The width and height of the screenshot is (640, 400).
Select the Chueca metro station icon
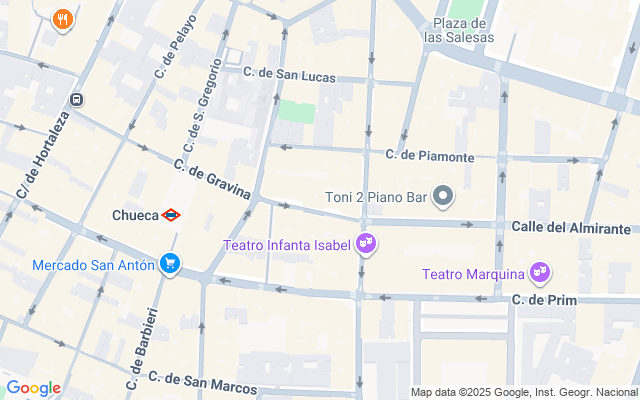pyautogui.click(x=172, y=214)
